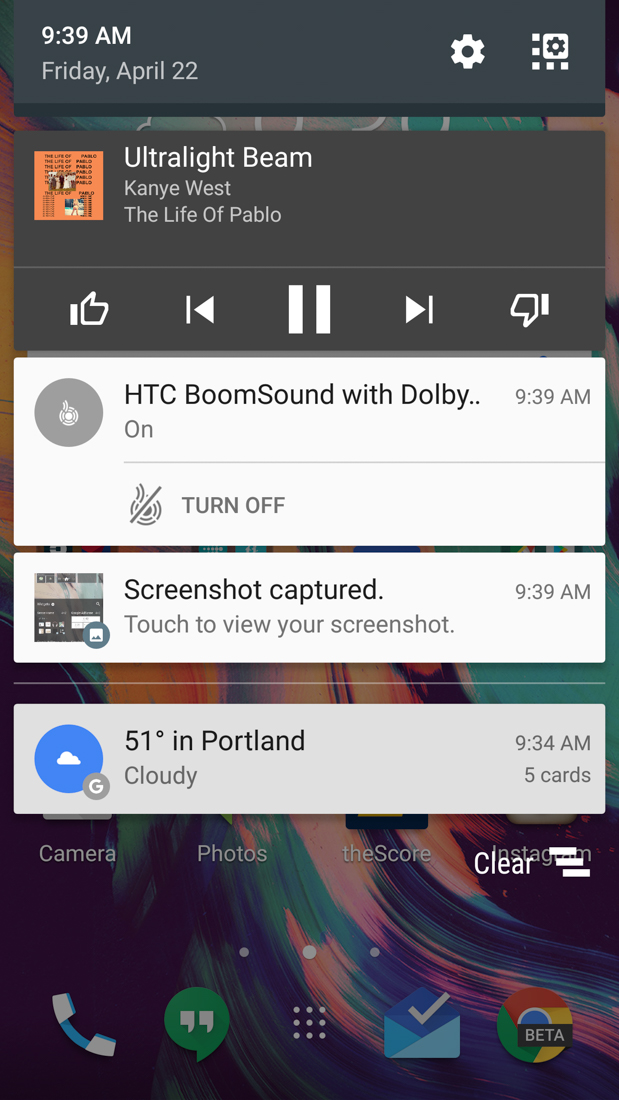Open the HTC BoomSound notification
619x1100 pixels.
click(310, 410)
